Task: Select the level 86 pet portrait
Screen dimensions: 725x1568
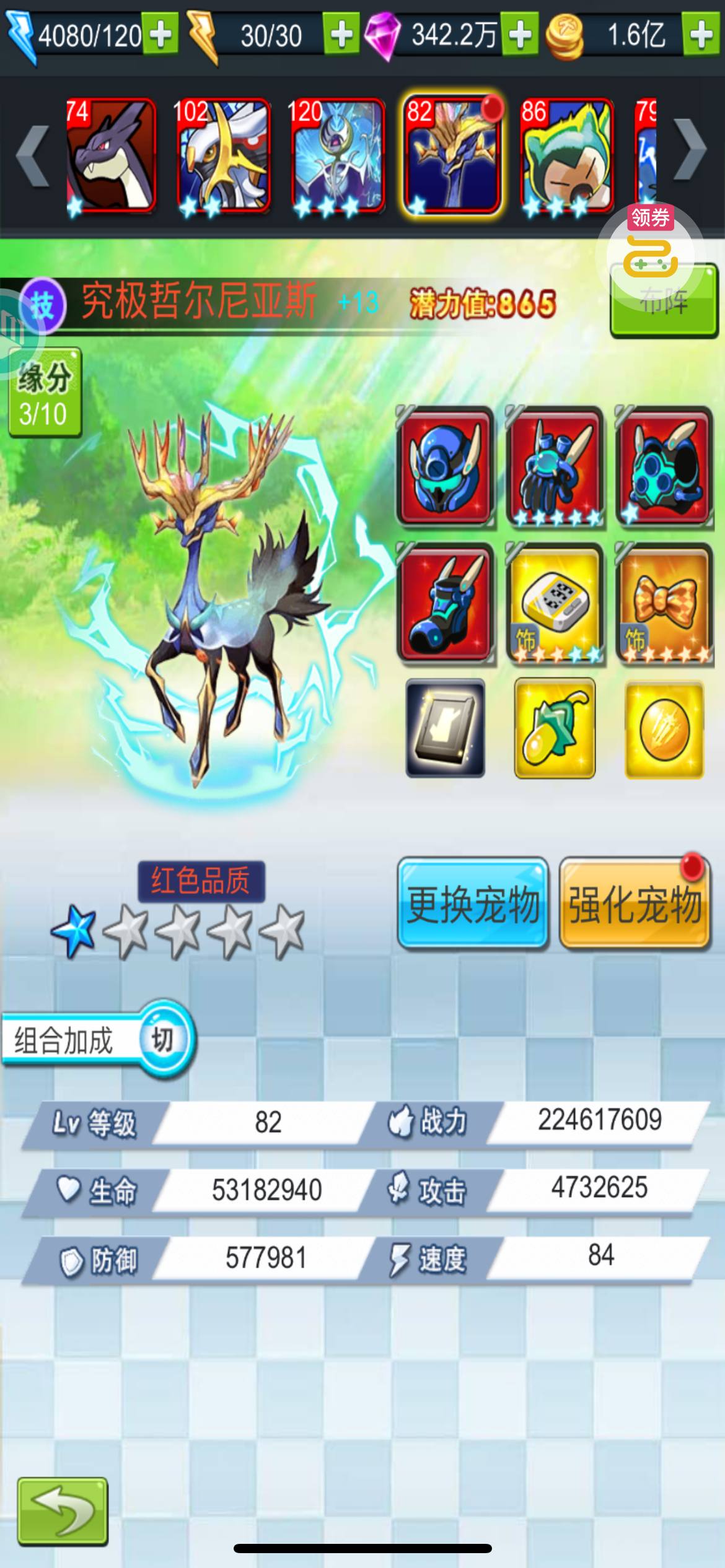Action: (566, 156)
